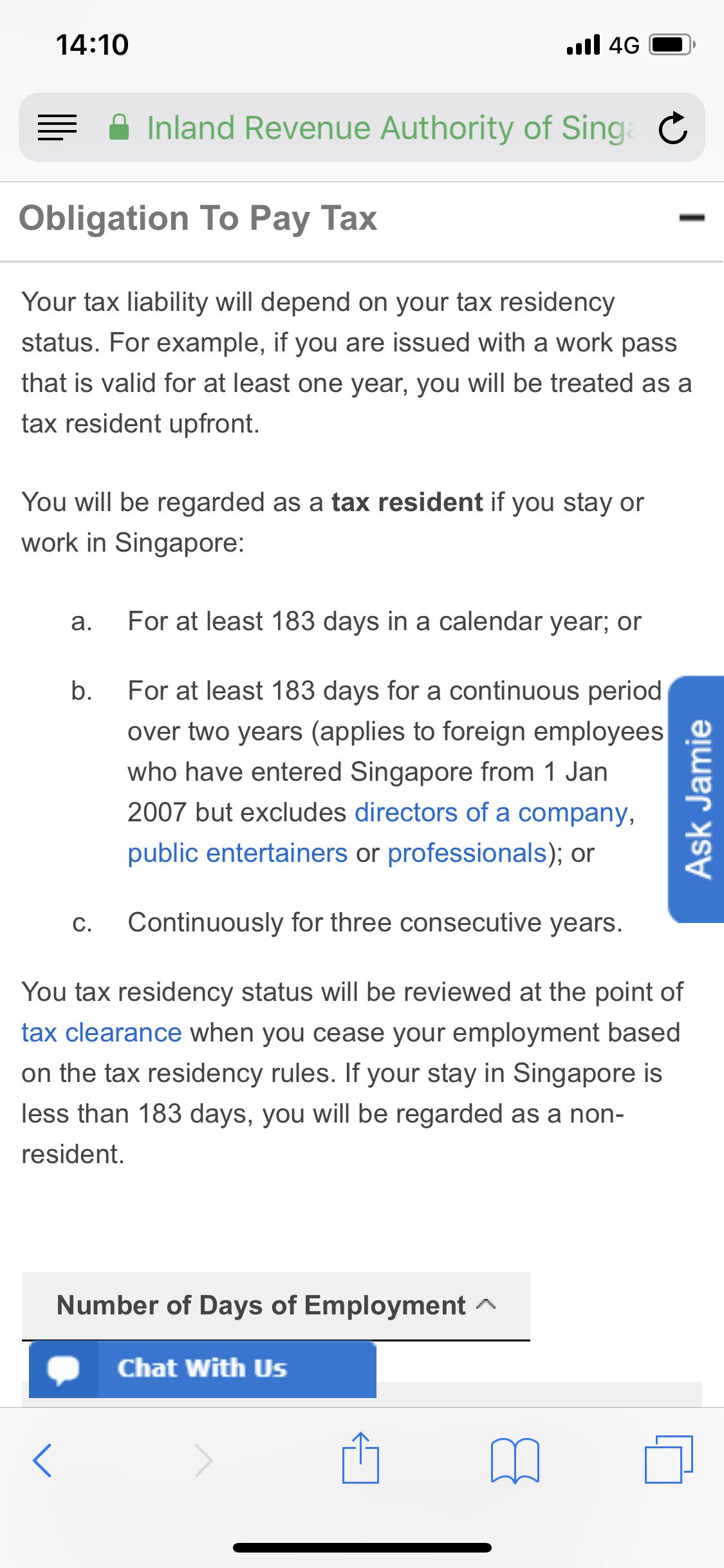This screenshot has height=1568, width=724.
Task: Open the Ask Jamie side tab
Action: tap(697, 799)
